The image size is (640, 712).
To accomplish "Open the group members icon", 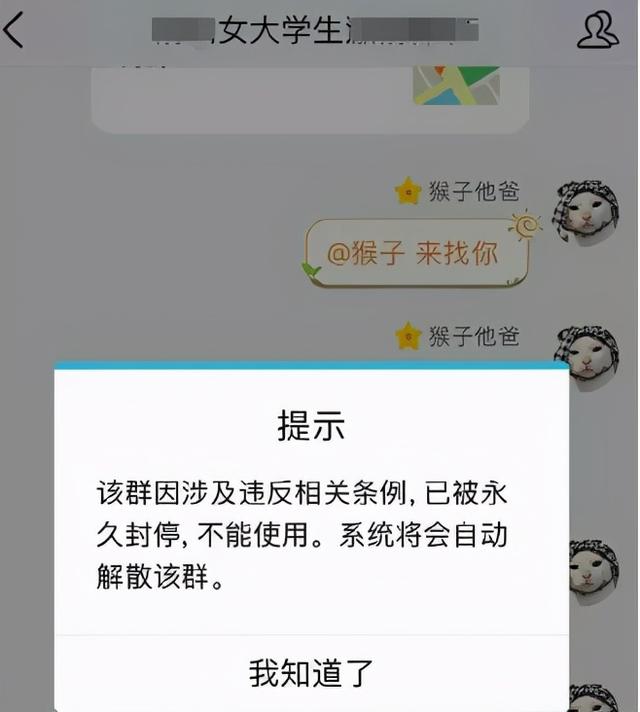I will 597,30.
